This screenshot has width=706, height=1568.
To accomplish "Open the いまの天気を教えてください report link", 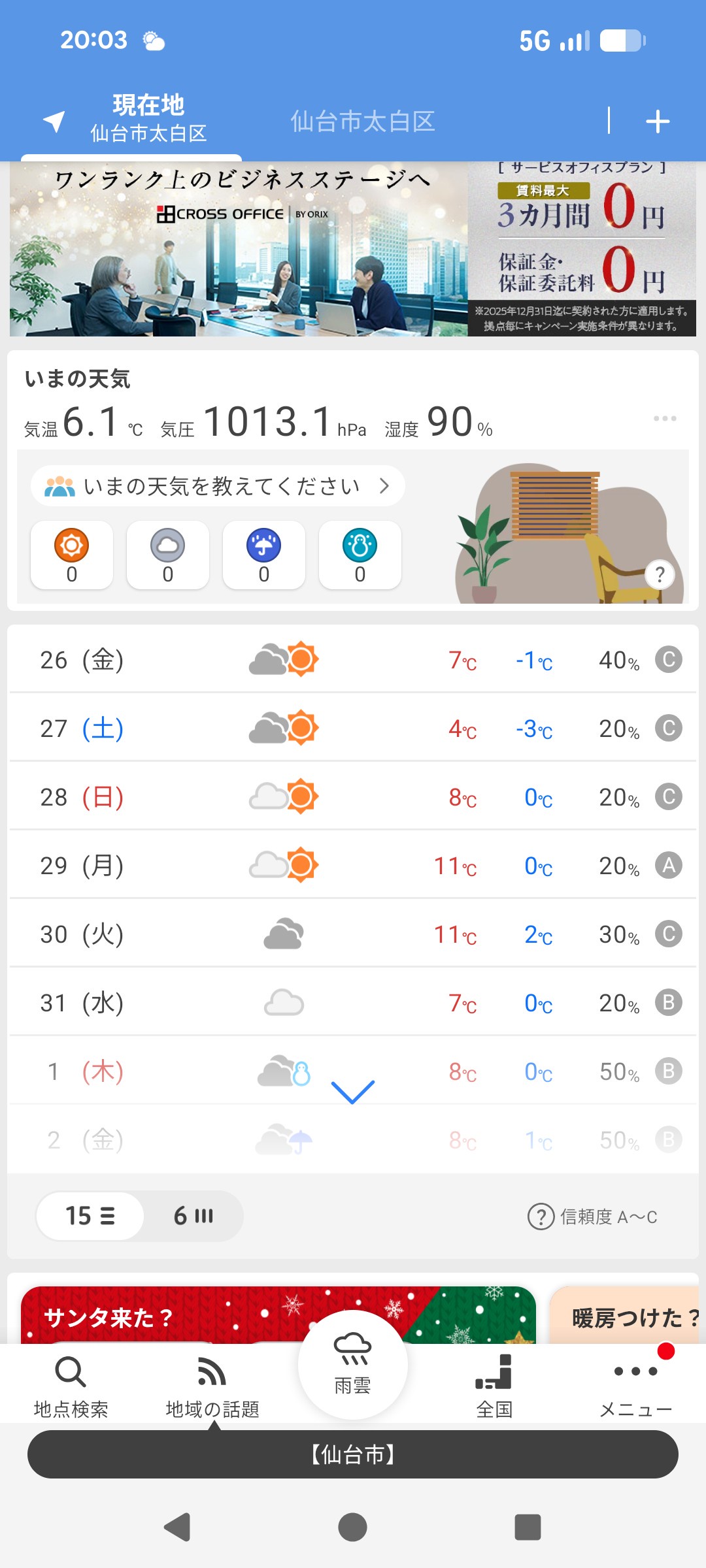I will (x=217, y=486).
